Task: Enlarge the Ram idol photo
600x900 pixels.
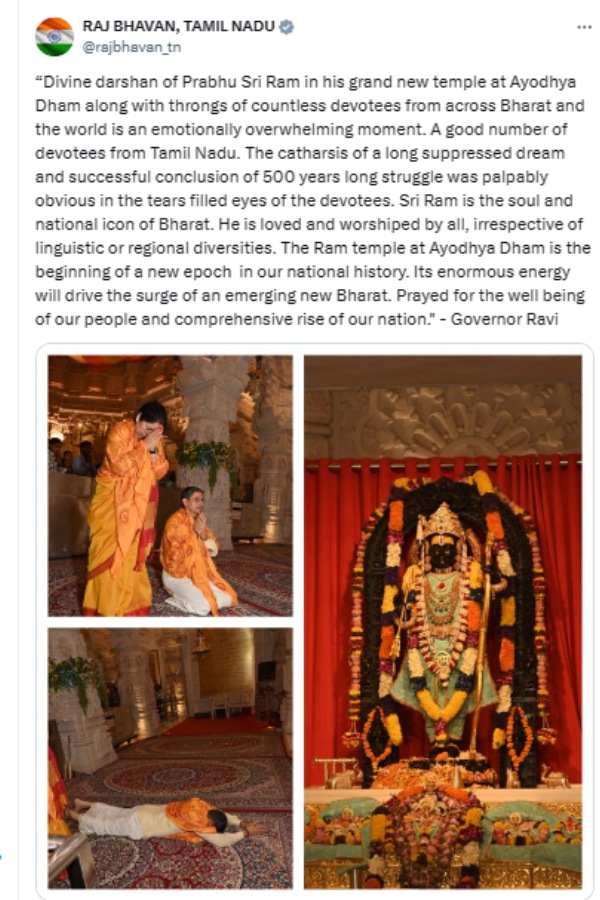Action: [x=443, y=621]
